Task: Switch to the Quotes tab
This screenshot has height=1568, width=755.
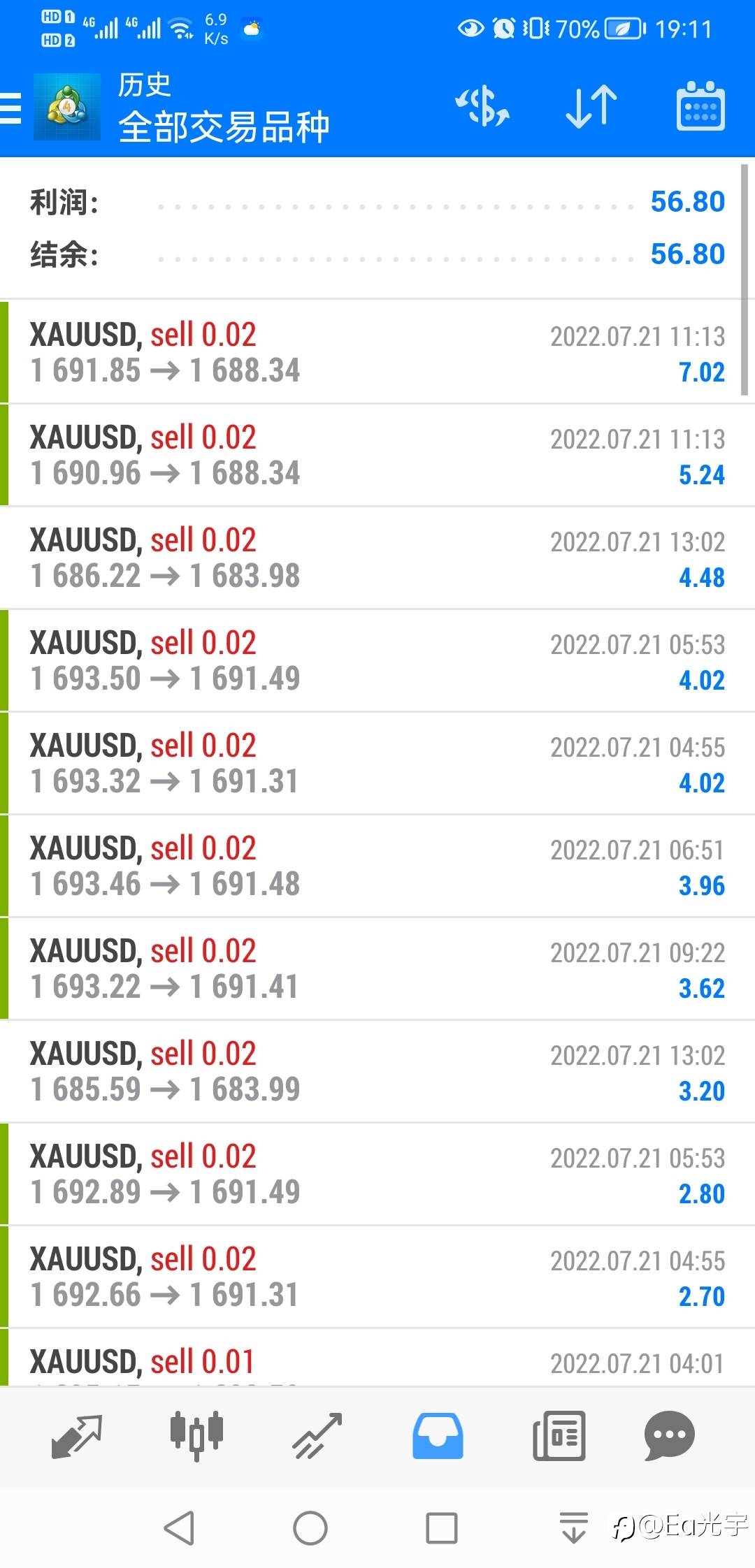Action: point(77,1436)
